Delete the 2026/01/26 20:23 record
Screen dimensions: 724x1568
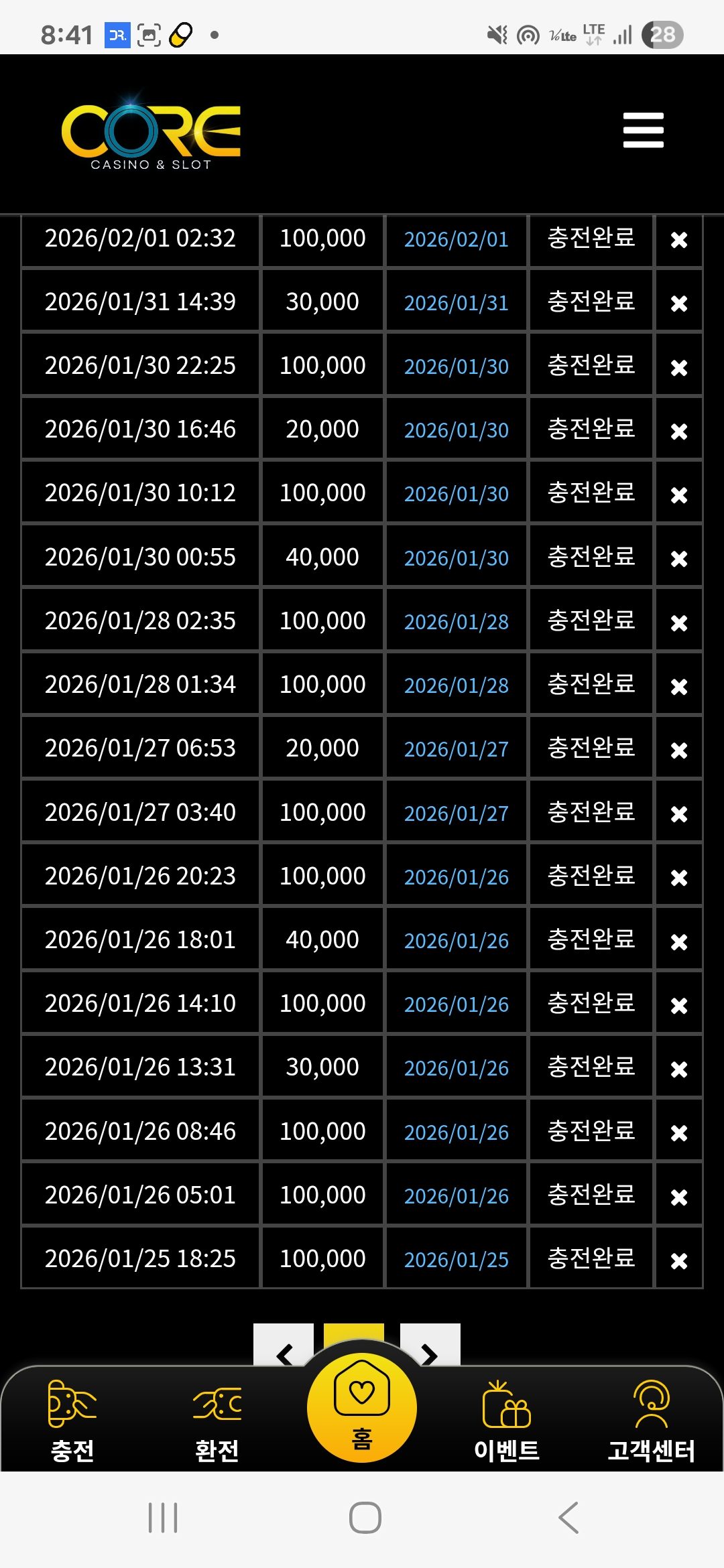(678, 877)
